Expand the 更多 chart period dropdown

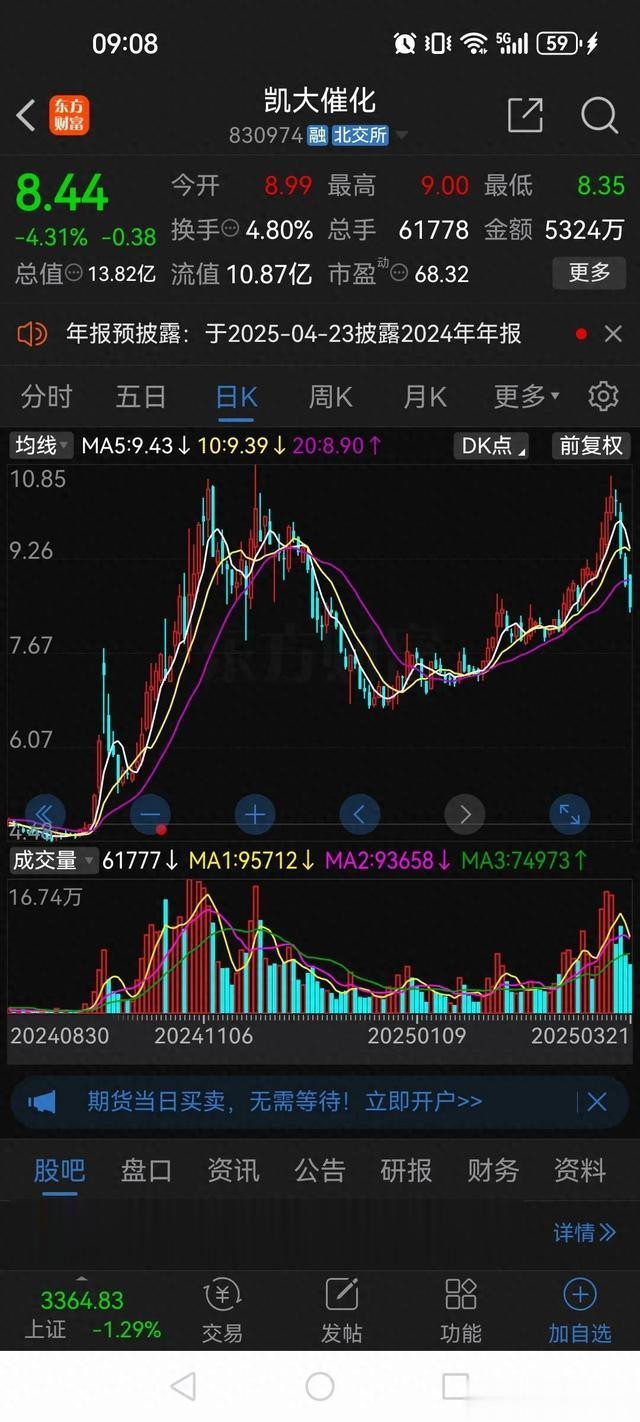(x=526, y=397)
